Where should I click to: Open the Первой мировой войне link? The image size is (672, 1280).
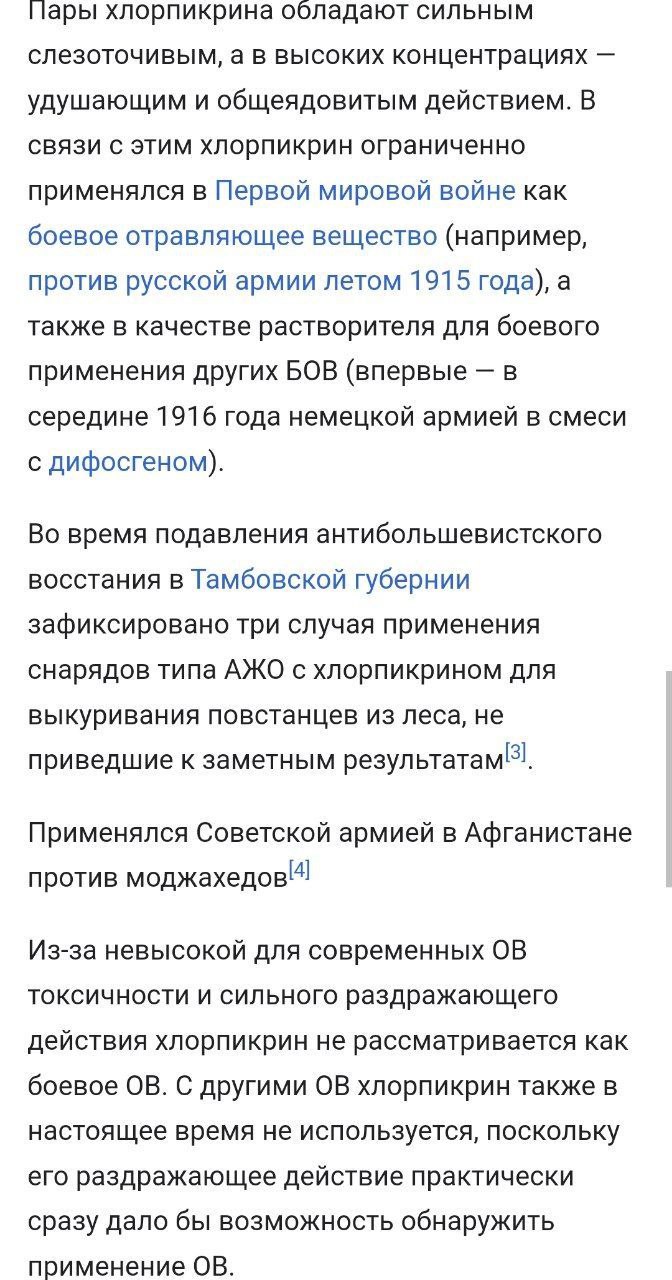(365, 190)
